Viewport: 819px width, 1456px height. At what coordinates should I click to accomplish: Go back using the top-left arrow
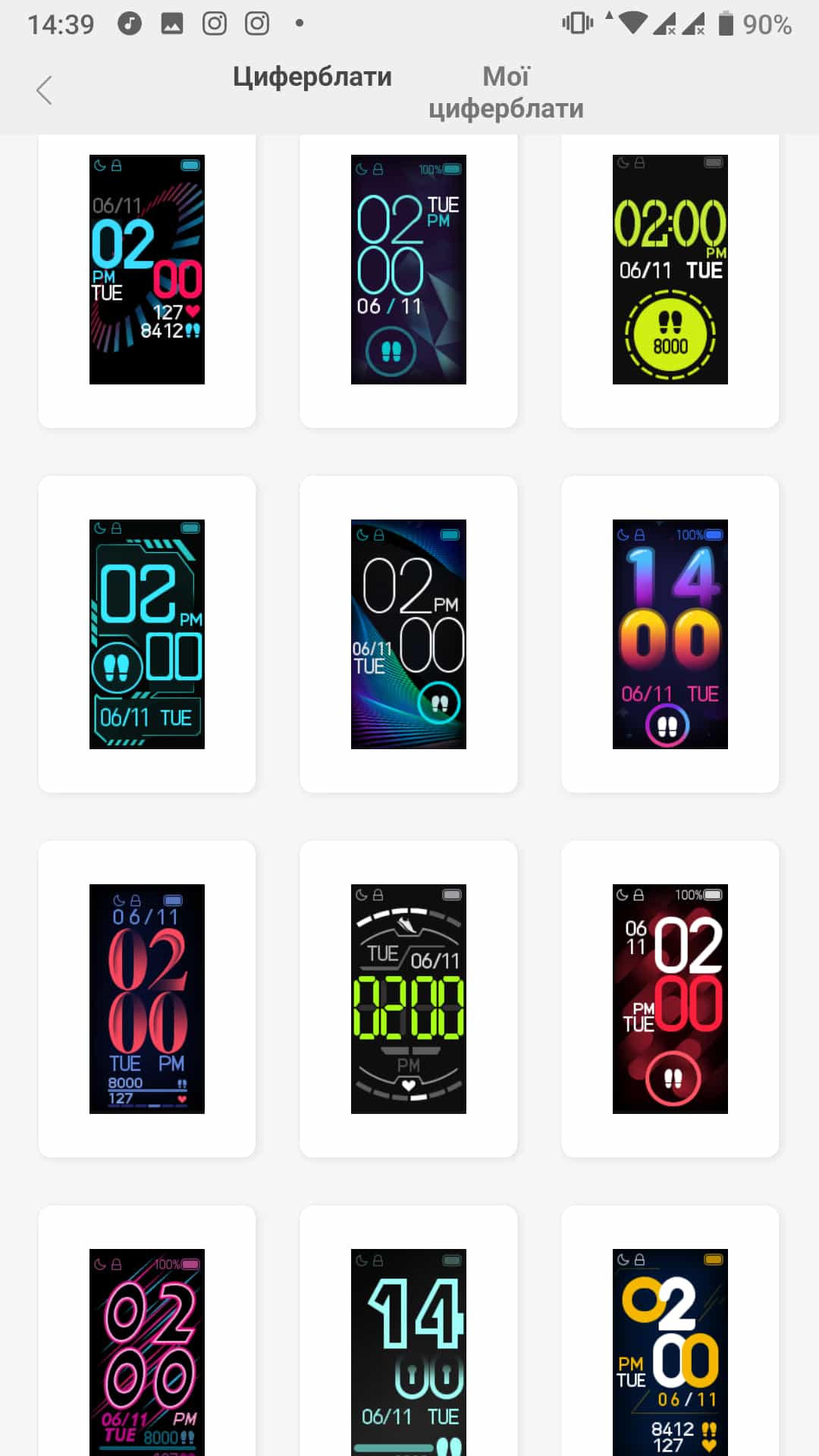[44, 91]
